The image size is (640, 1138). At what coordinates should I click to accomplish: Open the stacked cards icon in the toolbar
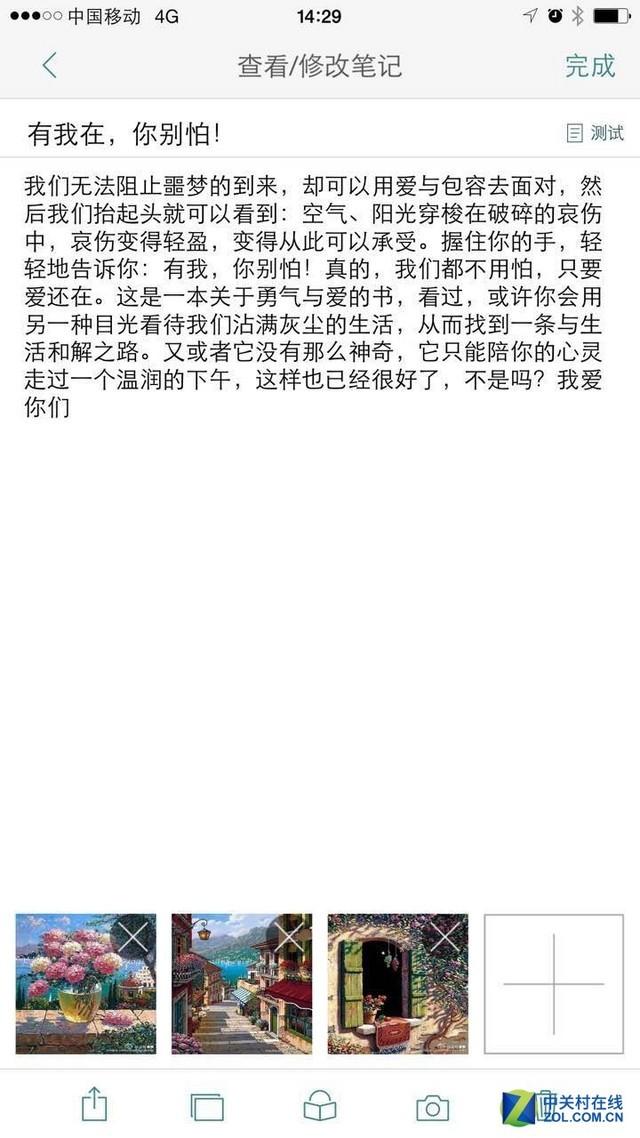point(207,1106)
